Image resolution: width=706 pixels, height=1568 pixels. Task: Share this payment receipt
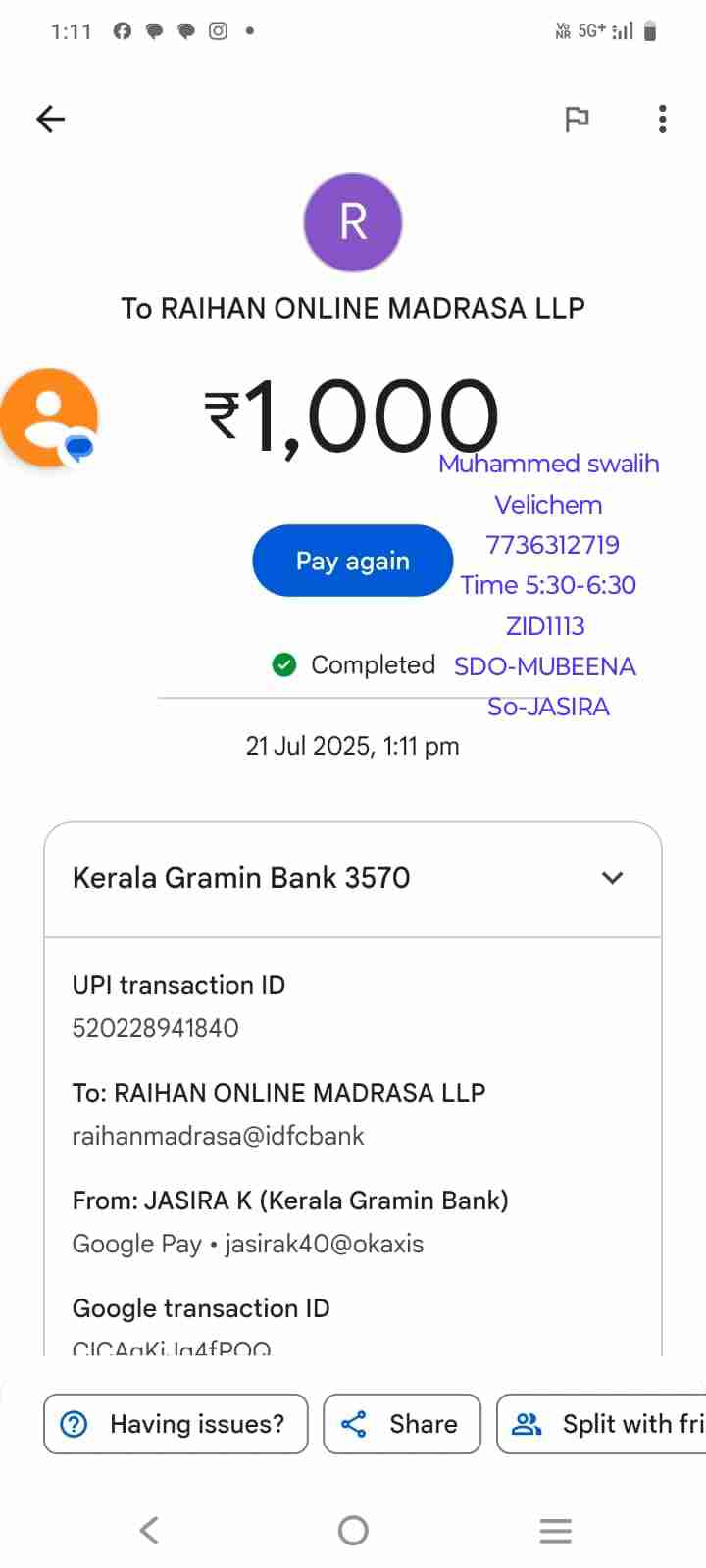[x=402, y=1423]
